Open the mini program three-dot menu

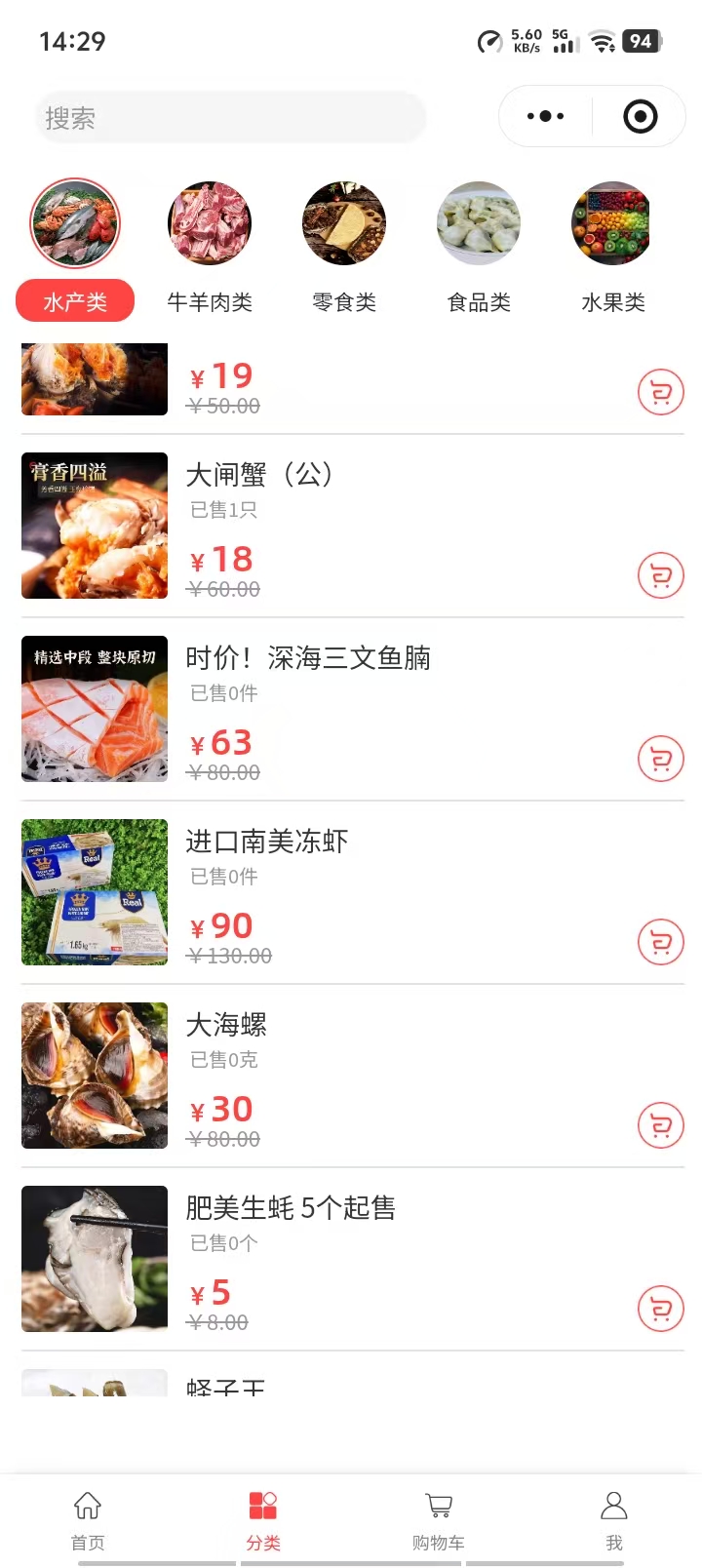[545, 116]
